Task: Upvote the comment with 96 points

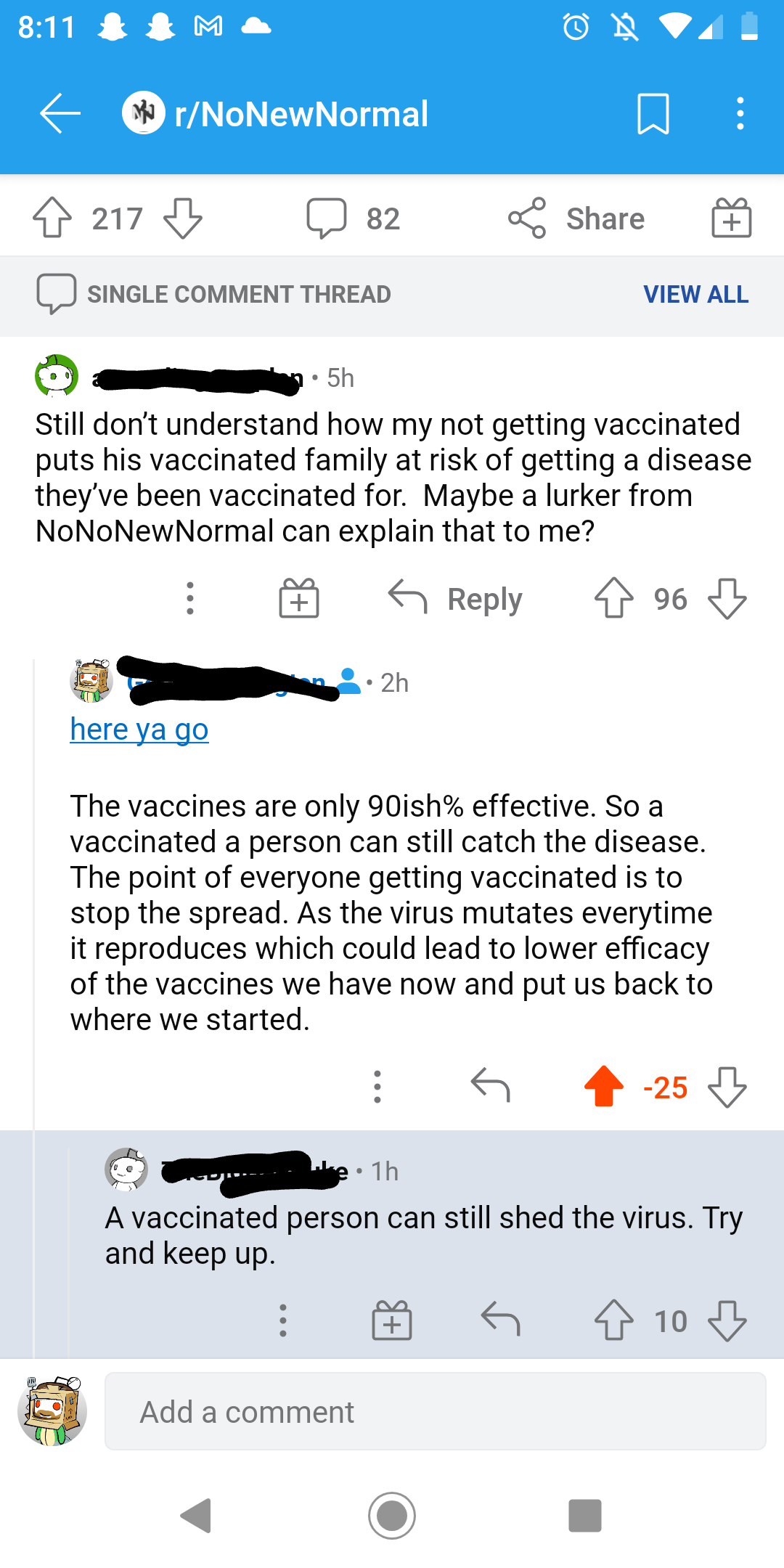Action: [613, 598]
